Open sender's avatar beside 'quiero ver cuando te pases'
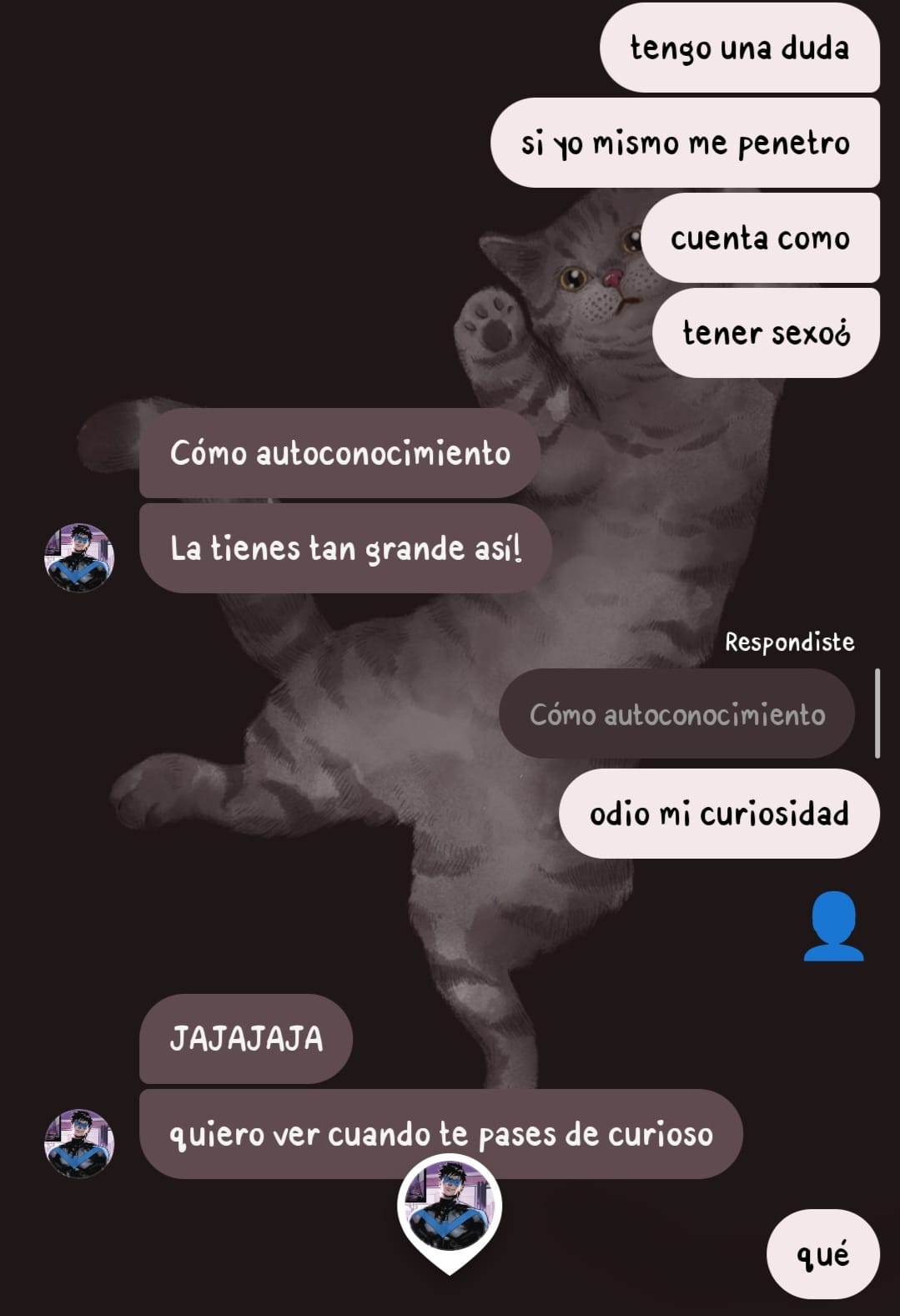Image resolution: width=900 pixels, height=1316 pixels. 79,1142
